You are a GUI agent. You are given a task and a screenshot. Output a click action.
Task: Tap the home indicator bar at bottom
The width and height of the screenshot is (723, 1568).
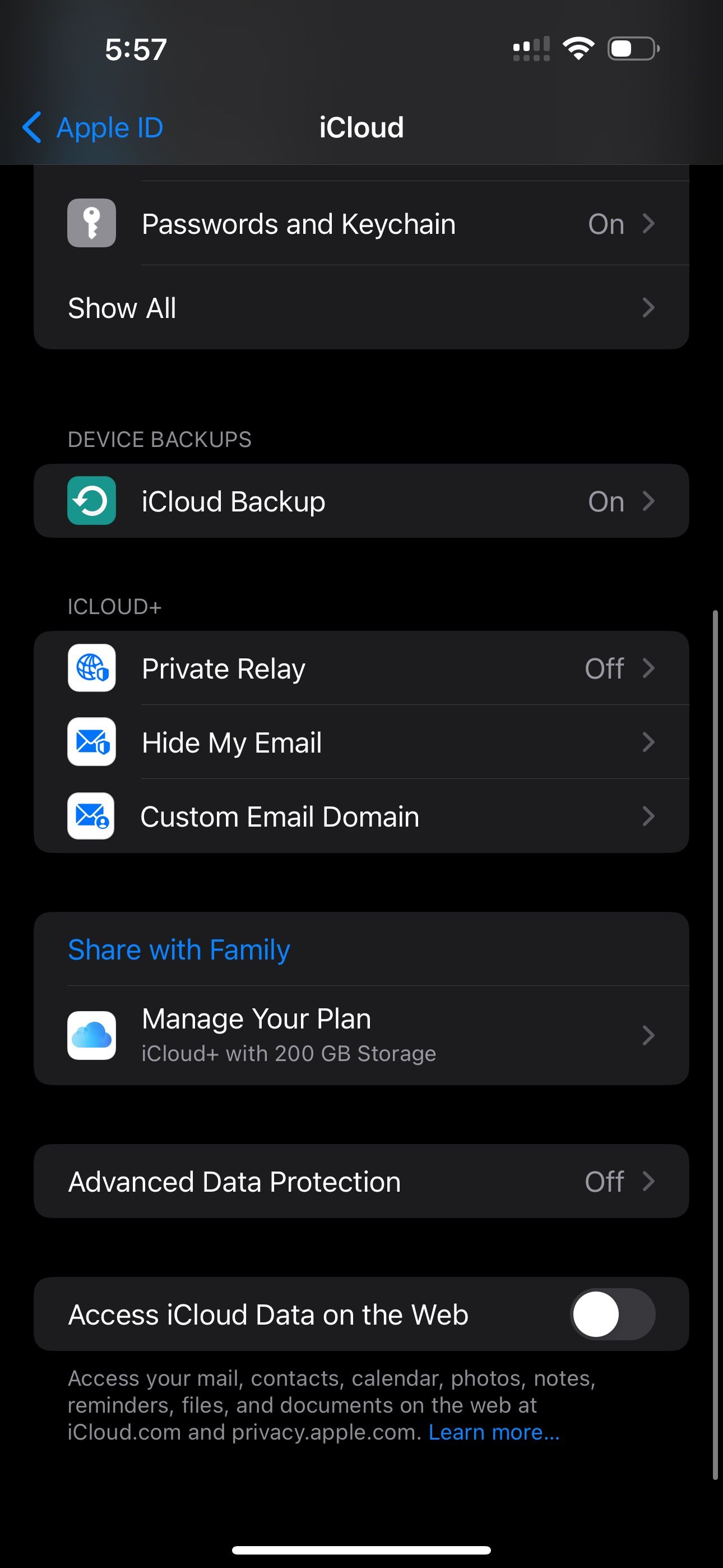(x=361, y=1548)
